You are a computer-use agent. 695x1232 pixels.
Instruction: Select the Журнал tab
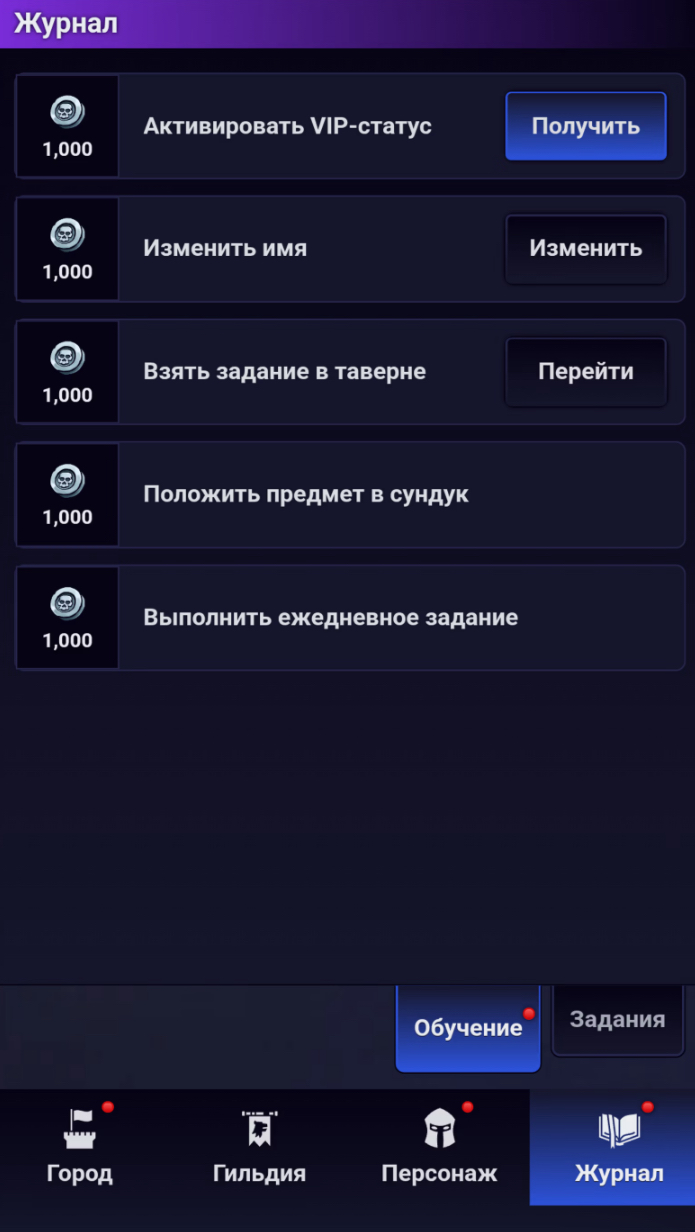tap(618, 1148)
